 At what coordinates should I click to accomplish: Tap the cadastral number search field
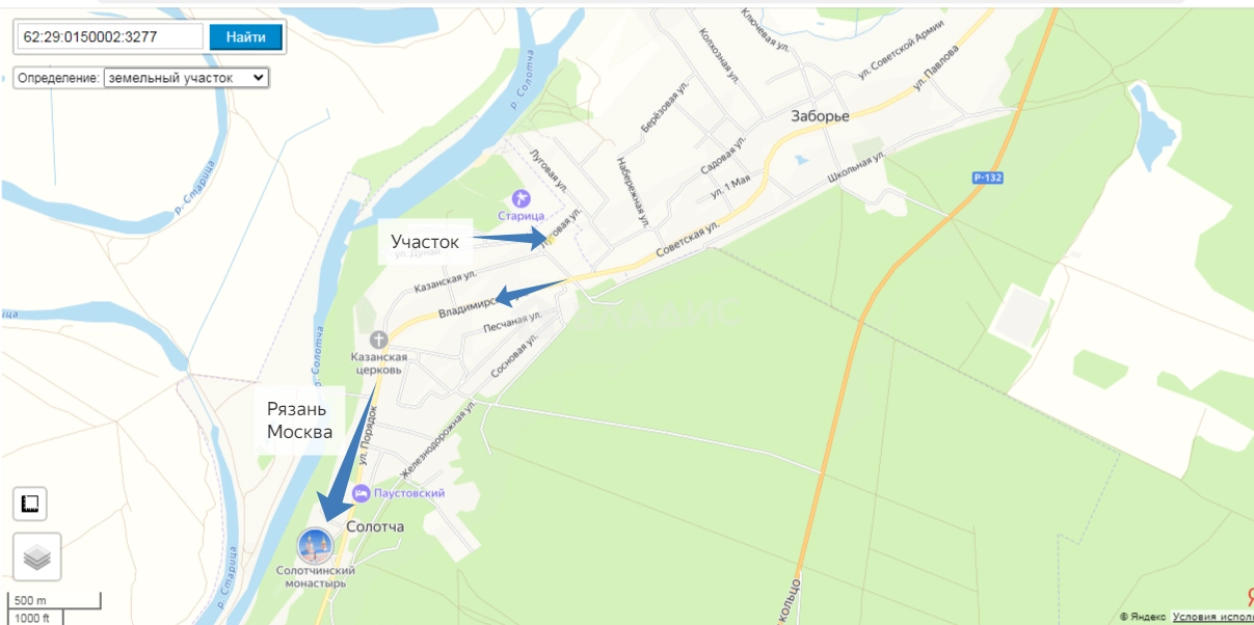[x=111, y=37]
